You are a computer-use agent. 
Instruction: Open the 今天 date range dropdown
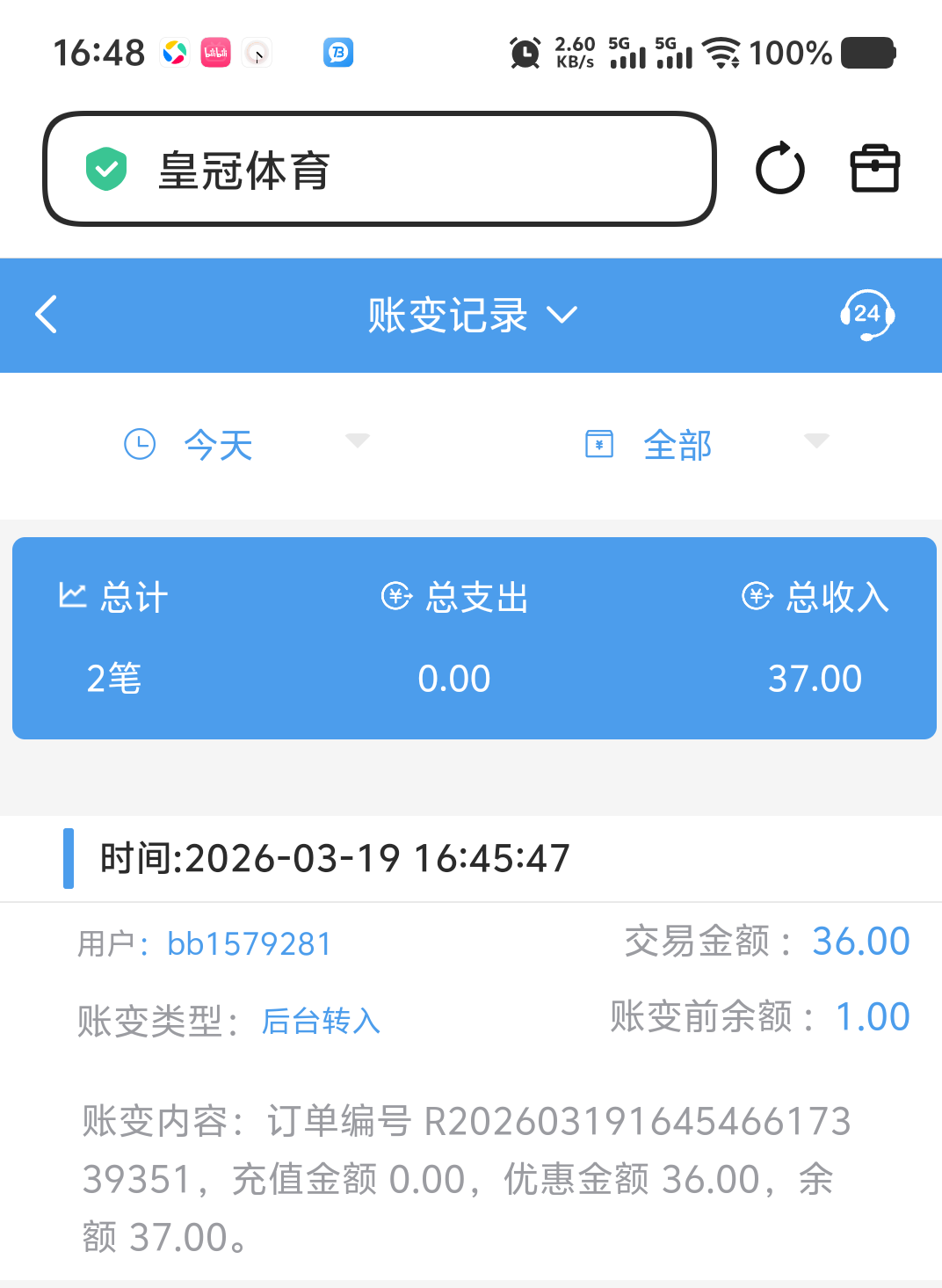(x=356, y=441)
